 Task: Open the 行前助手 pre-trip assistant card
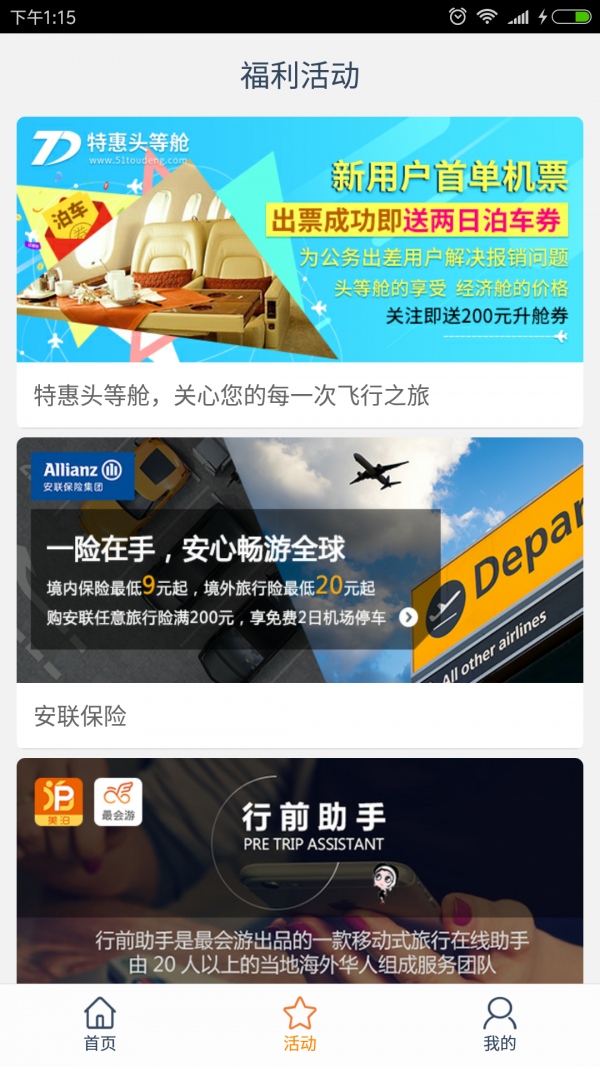(x=299, y=870)
